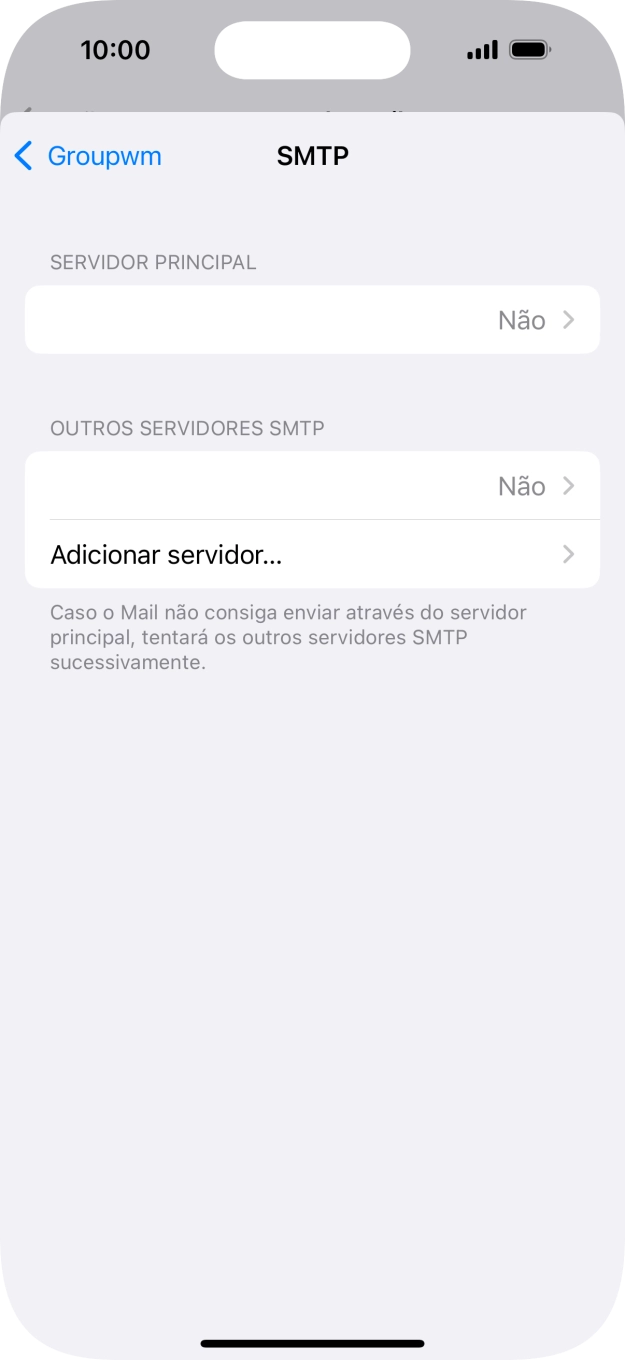Go back to Groupwm account settings
Viewport: 625px width, 1360px height.
[x=88, y=156]
